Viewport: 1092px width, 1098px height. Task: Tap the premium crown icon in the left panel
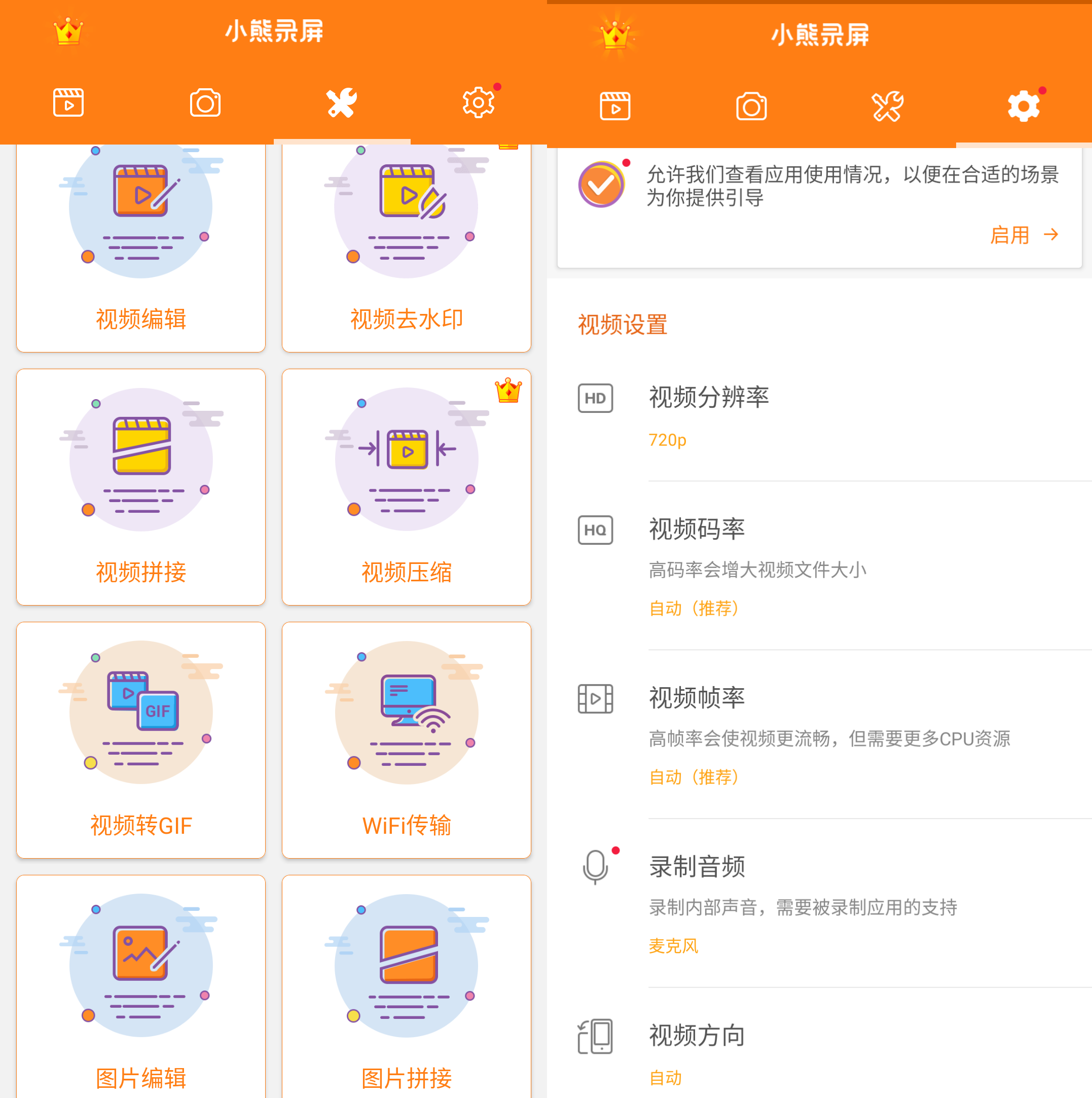pyautogui.click(x=68, y=31)
